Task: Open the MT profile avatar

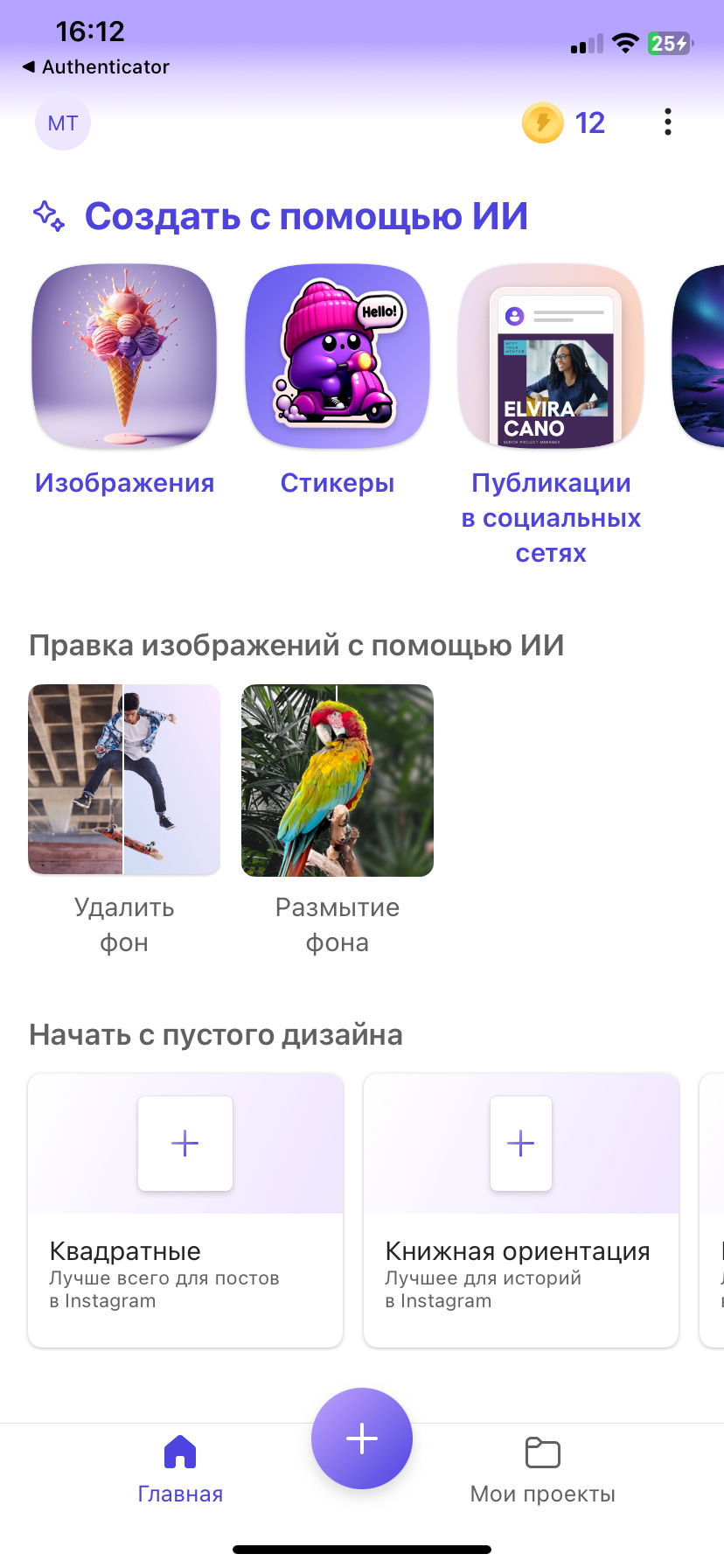Action: (x=63, y=123)
